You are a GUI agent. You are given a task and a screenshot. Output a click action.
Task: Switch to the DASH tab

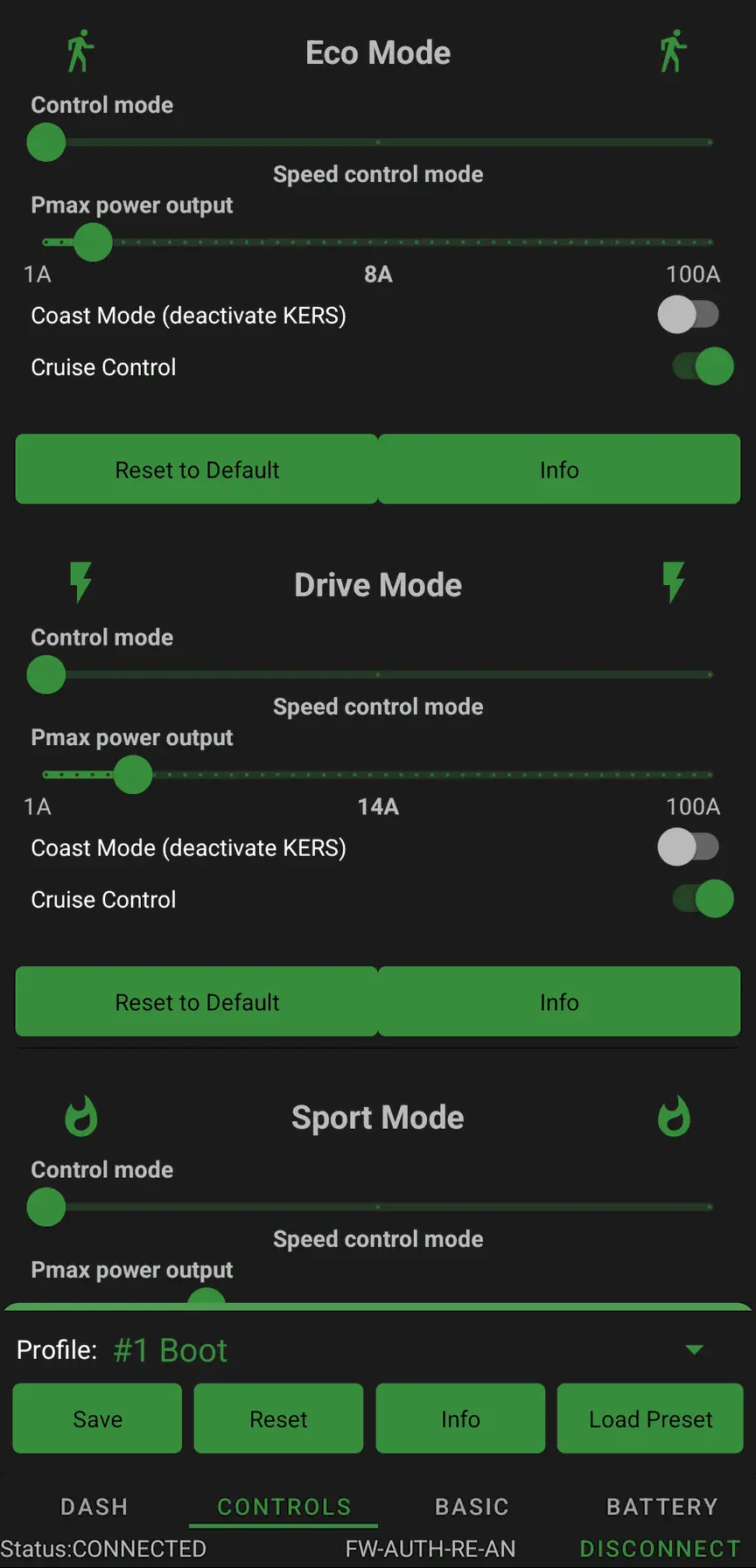pyautogui.click(x=94, y=1507)
